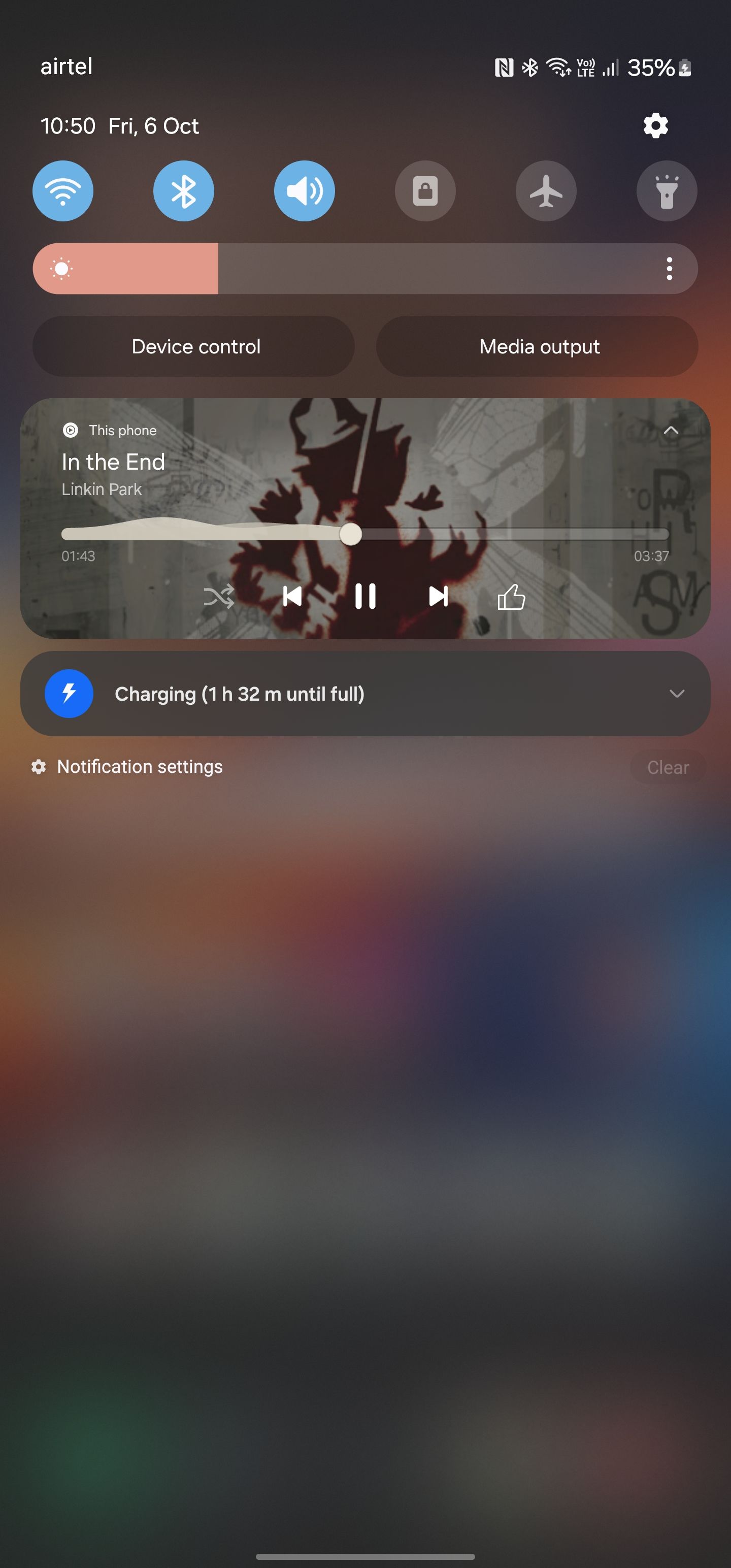Collapse the media player card
Image resolution: width=731 pixels, height=1568 pixels.
coord(670,431)
